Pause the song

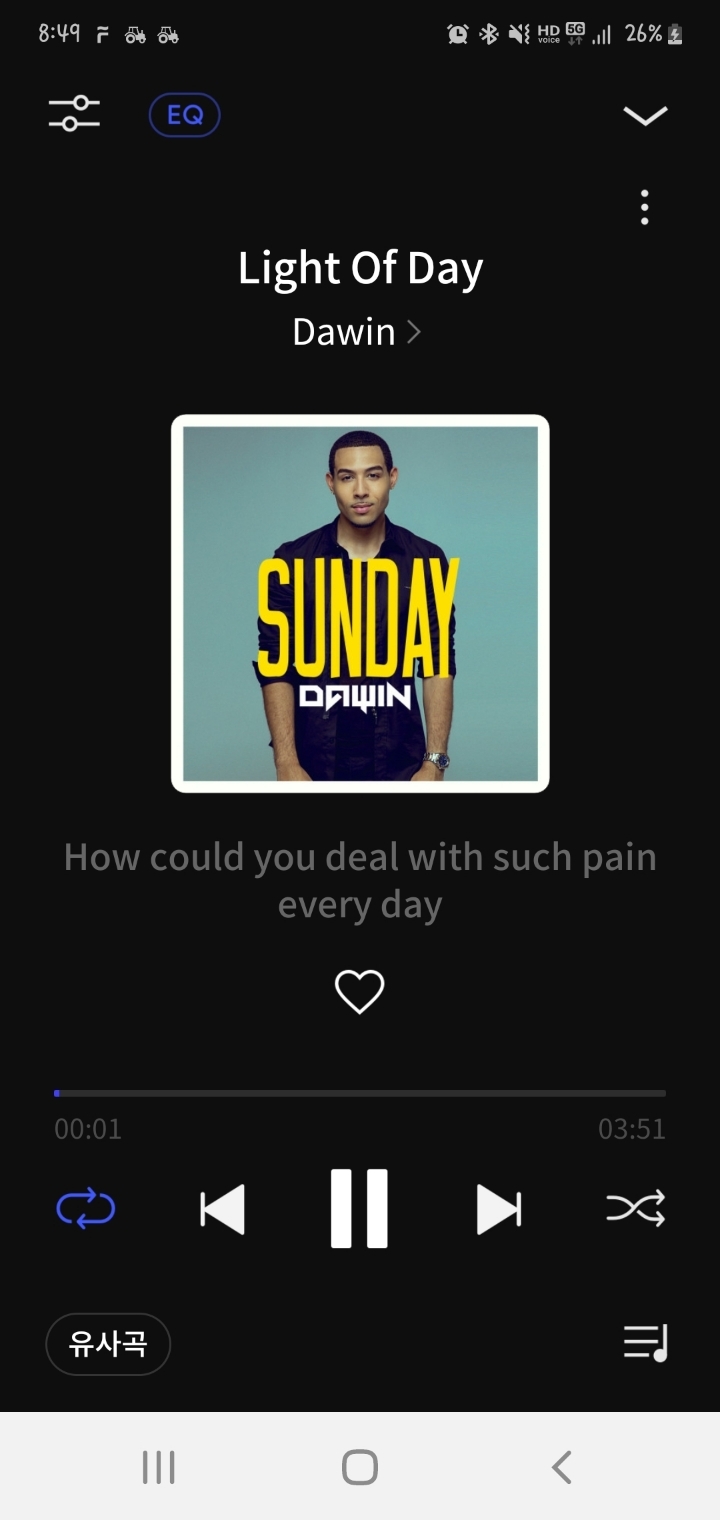pyautogui.click(x=359, y=1209)
